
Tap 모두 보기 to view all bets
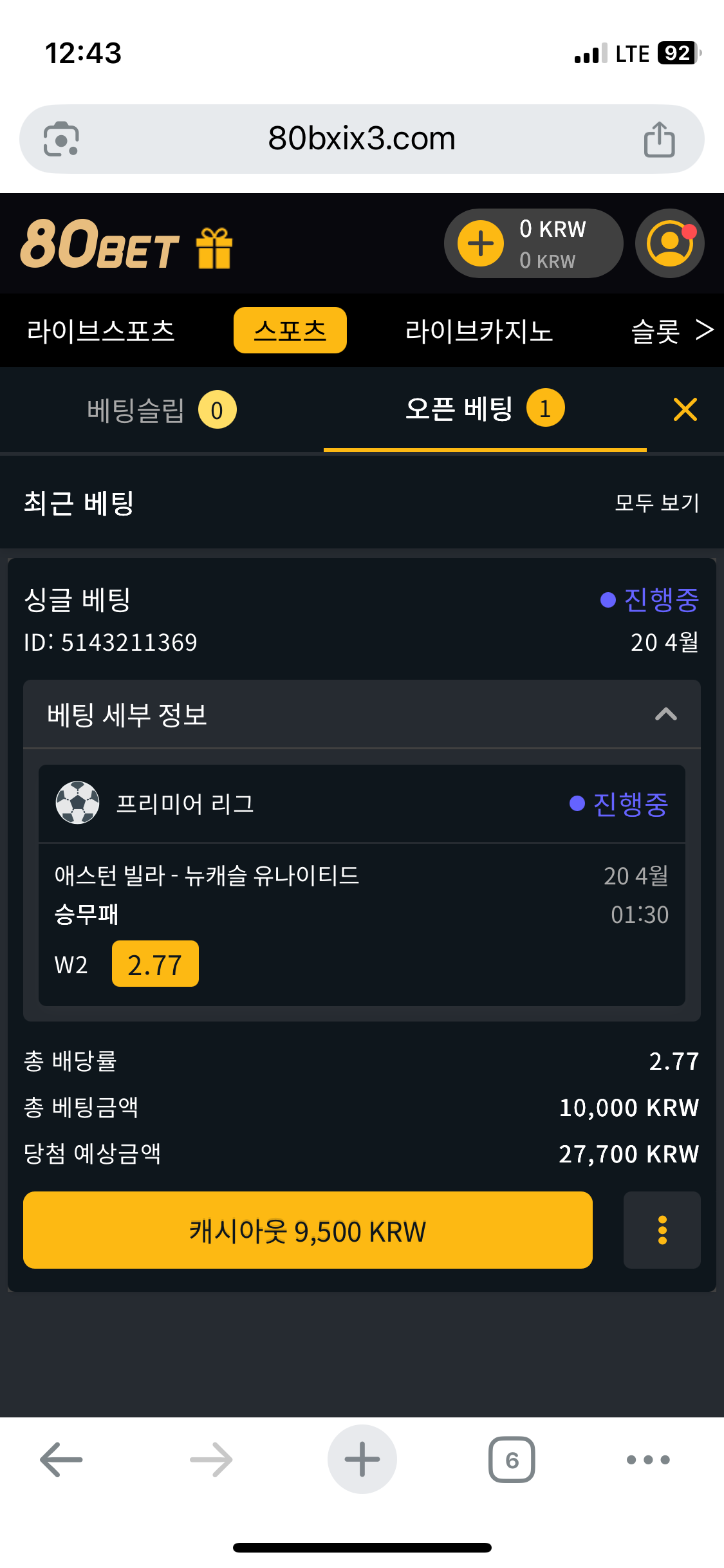click(x=656, y=503)
